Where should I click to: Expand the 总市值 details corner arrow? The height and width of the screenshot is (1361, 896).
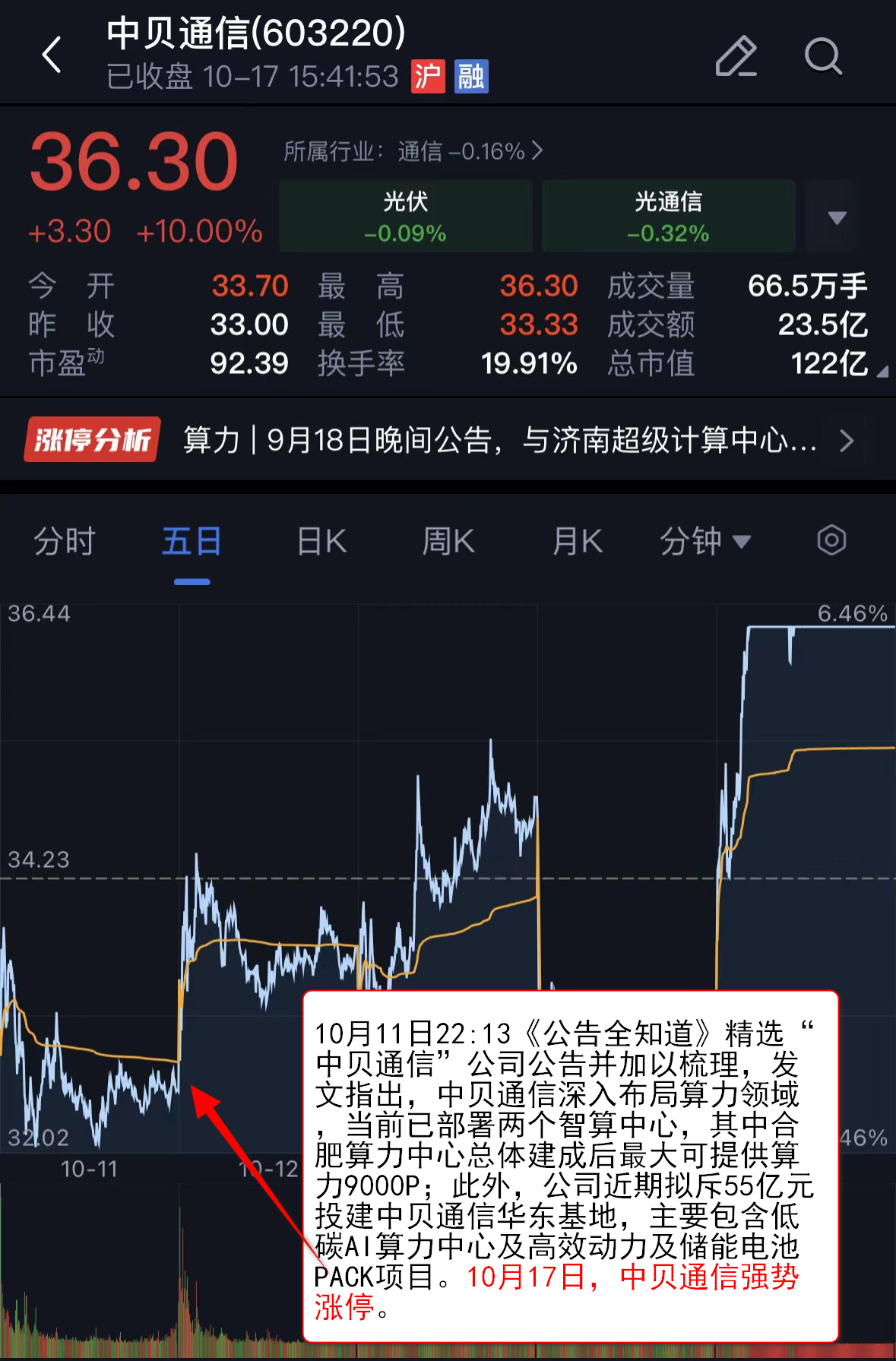click(x=882, y=372)
